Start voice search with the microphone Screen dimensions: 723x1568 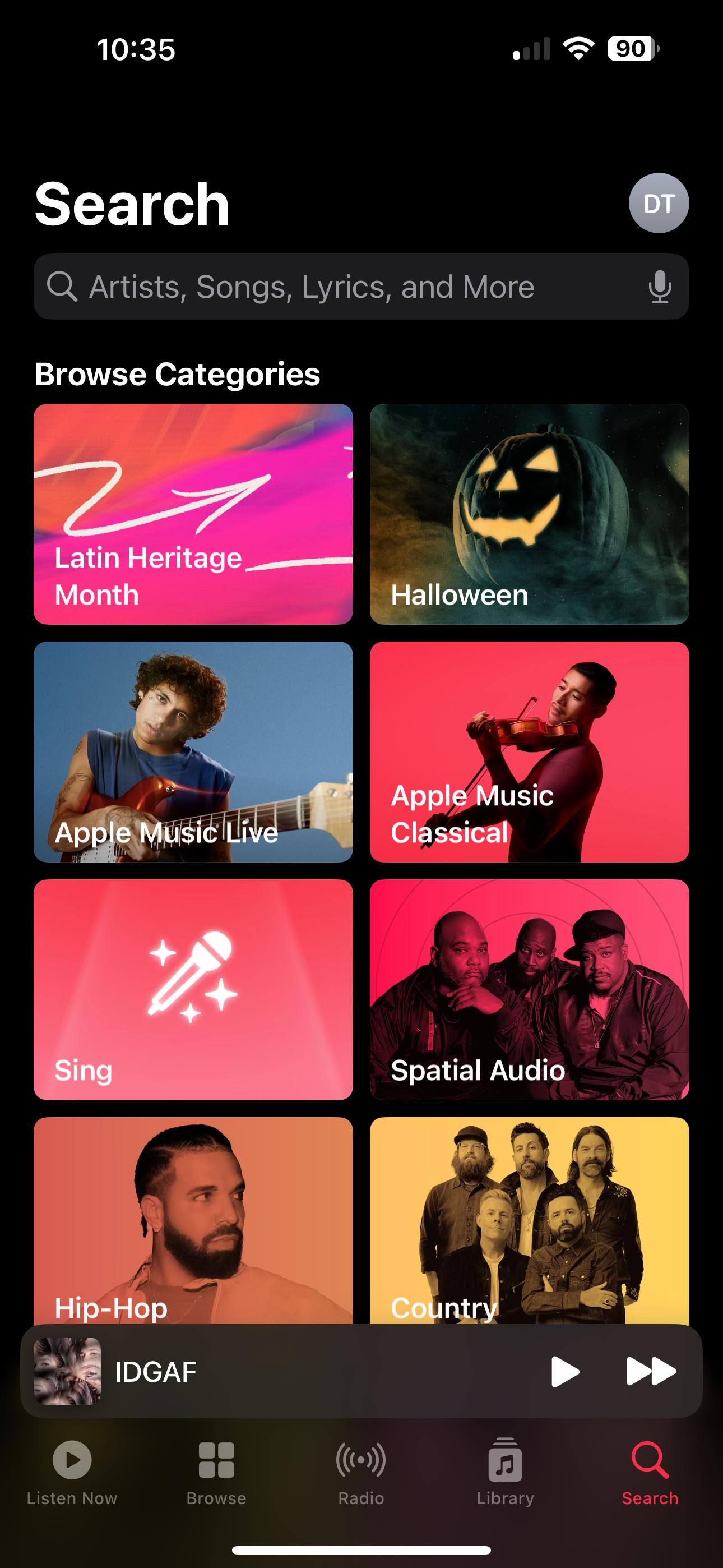point(660,287)
